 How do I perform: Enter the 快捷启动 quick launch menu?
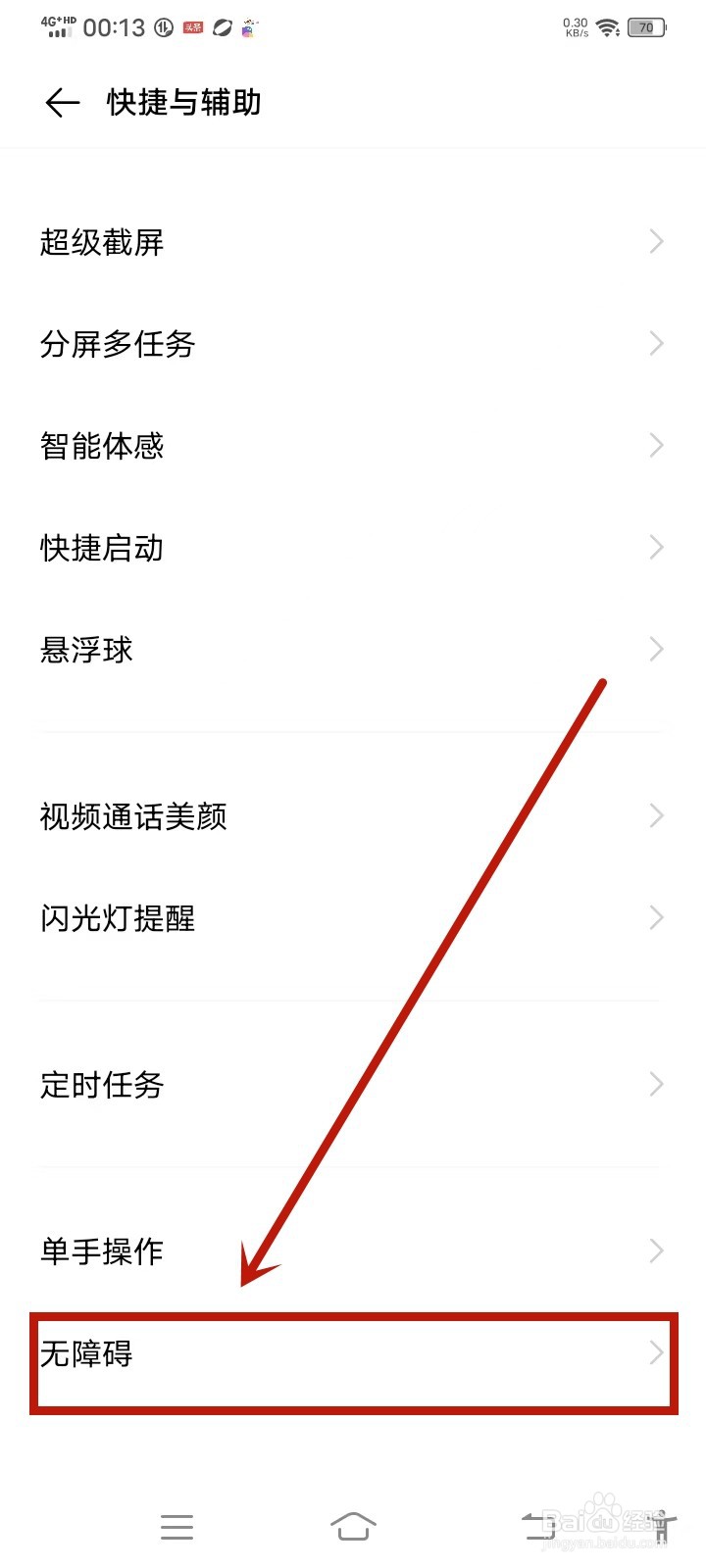pos(294,548)
